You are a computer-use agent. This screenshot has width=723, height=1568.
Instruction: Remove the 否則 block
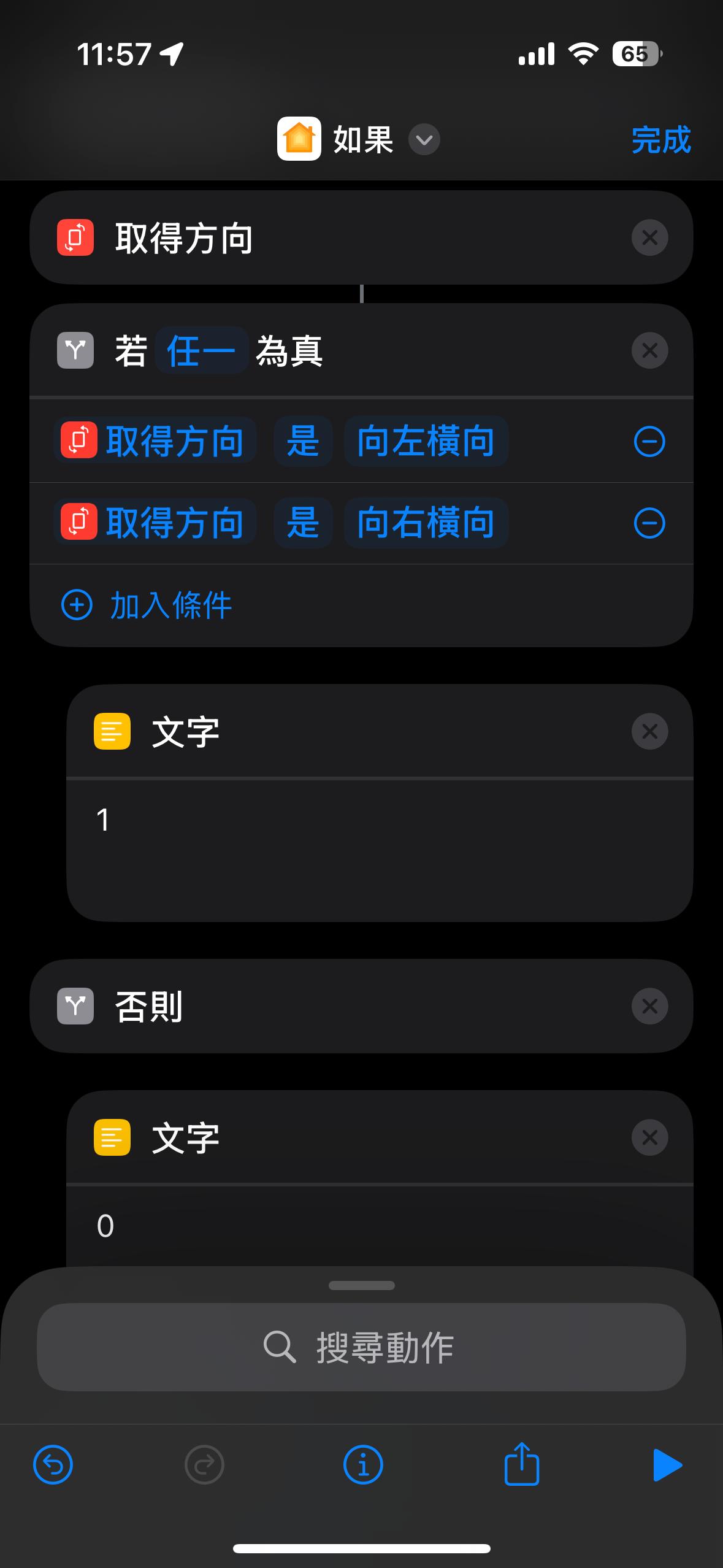[649, 1006]
